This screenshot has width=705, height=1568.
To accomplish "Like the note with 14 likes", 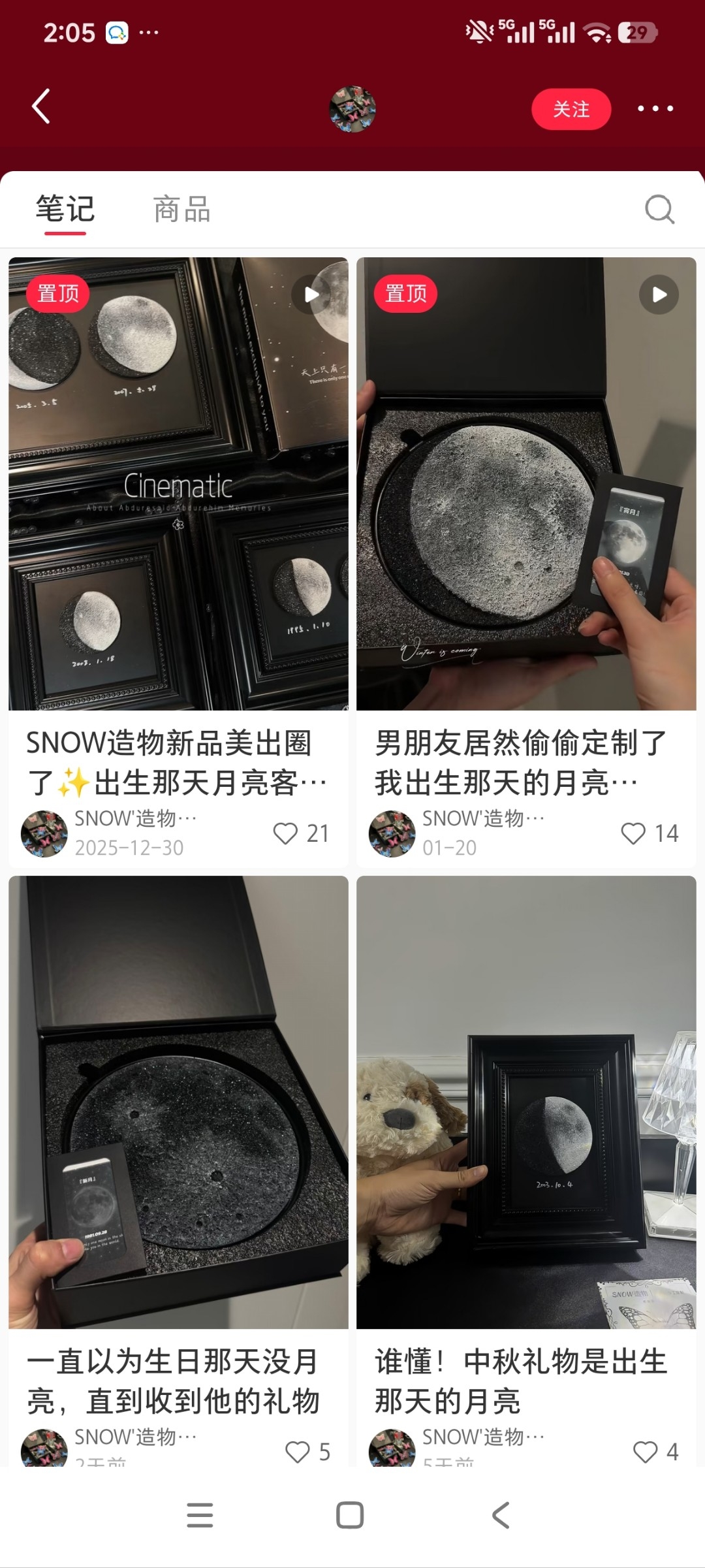I will pos(633,833).
